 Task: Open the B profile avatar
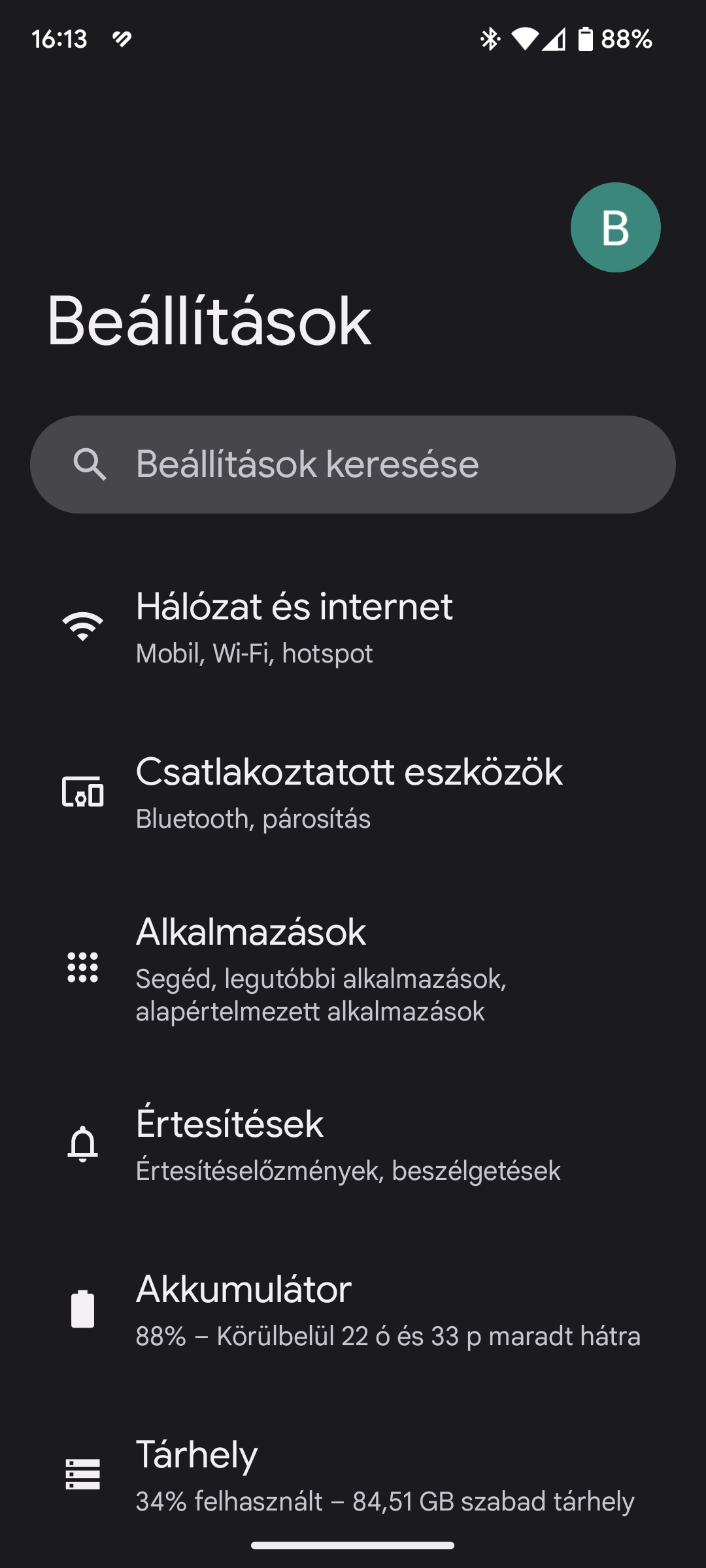pos(615,227)
